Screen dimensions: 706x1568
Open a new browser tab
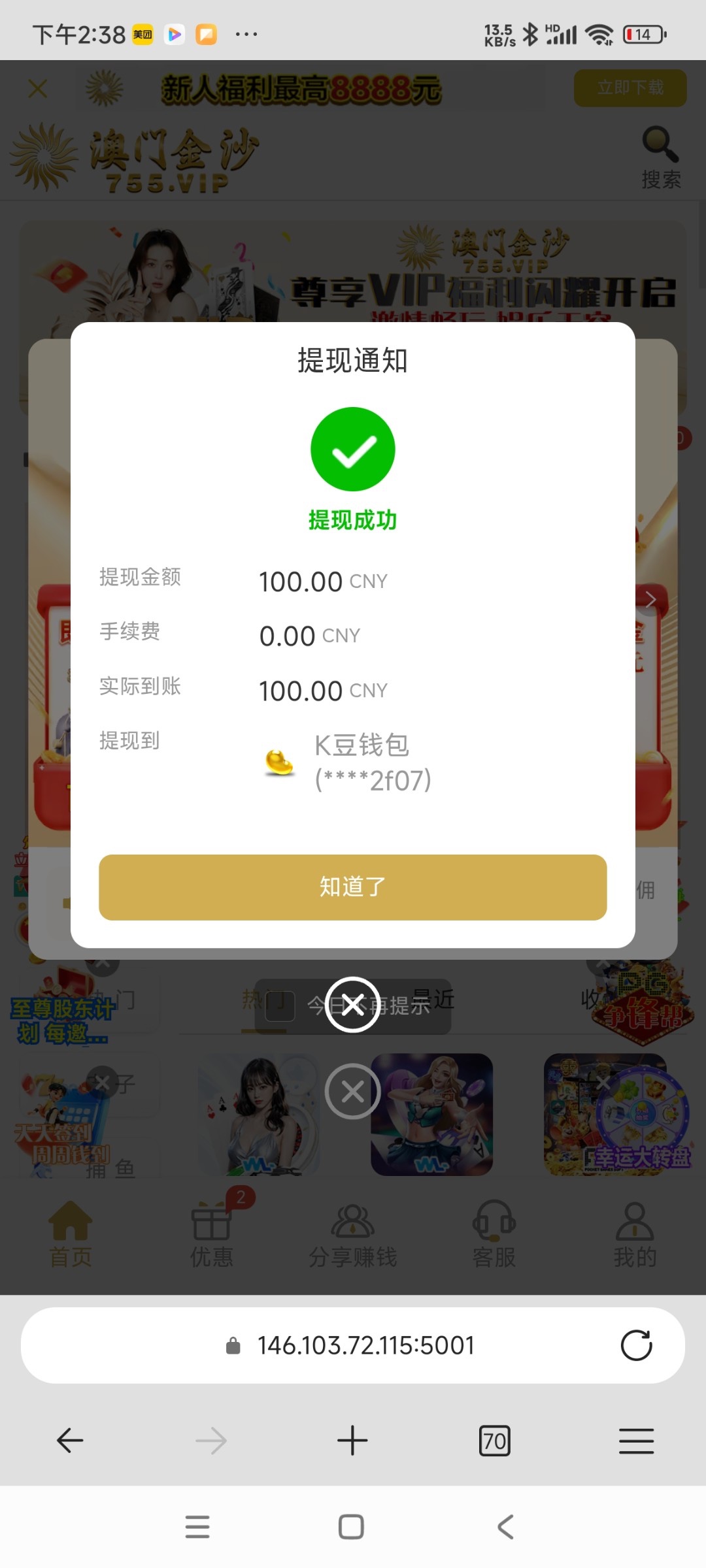pyautogui.click(x=352, y=1441)
